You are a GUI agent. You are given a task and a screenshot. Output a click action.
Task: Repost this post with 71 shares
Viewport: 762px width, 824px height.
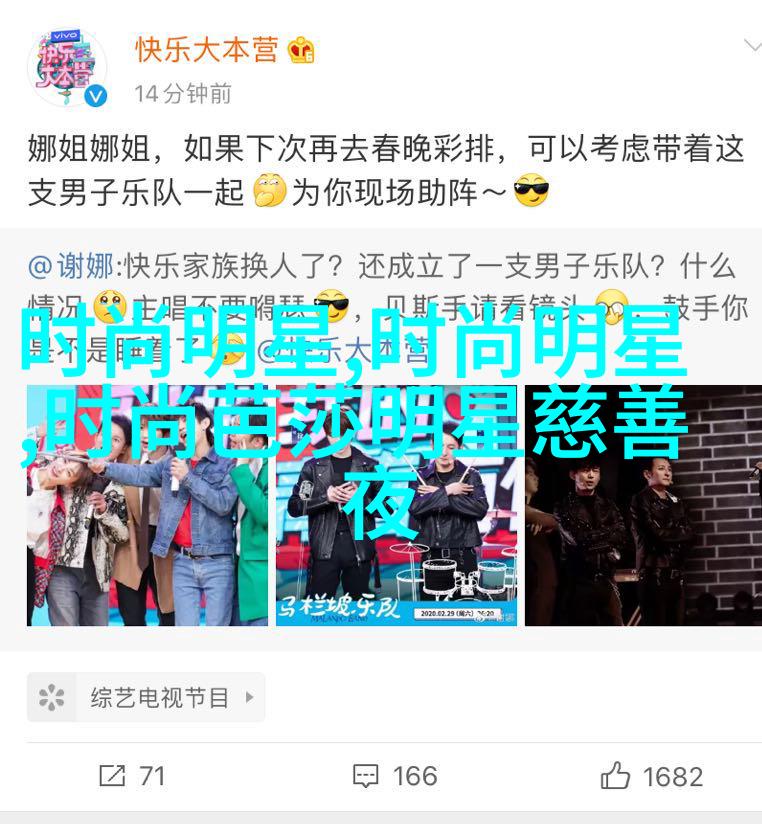[132, 775]
